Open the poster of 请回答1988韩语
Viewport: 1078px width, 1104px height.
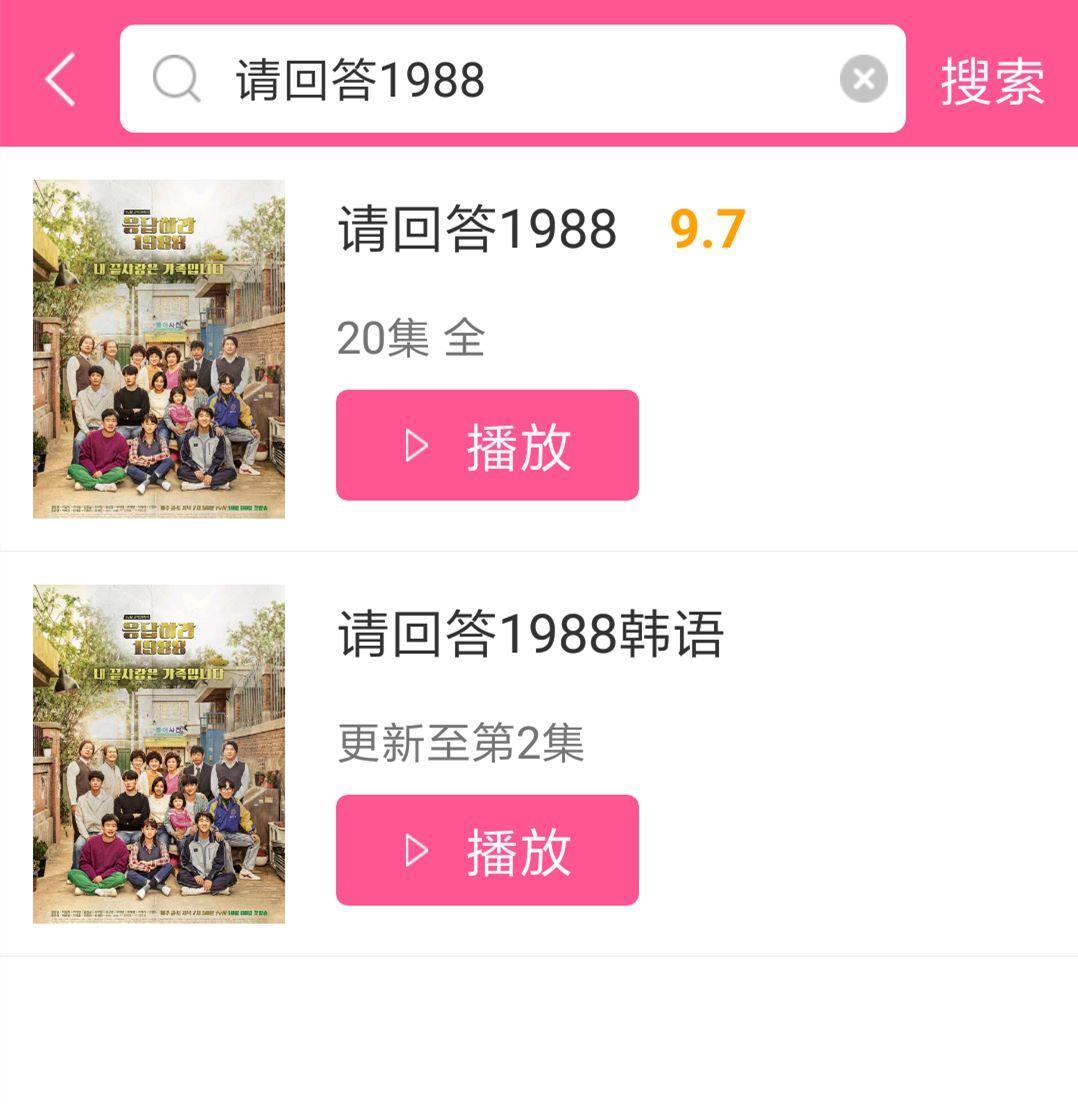coord(159,754)
